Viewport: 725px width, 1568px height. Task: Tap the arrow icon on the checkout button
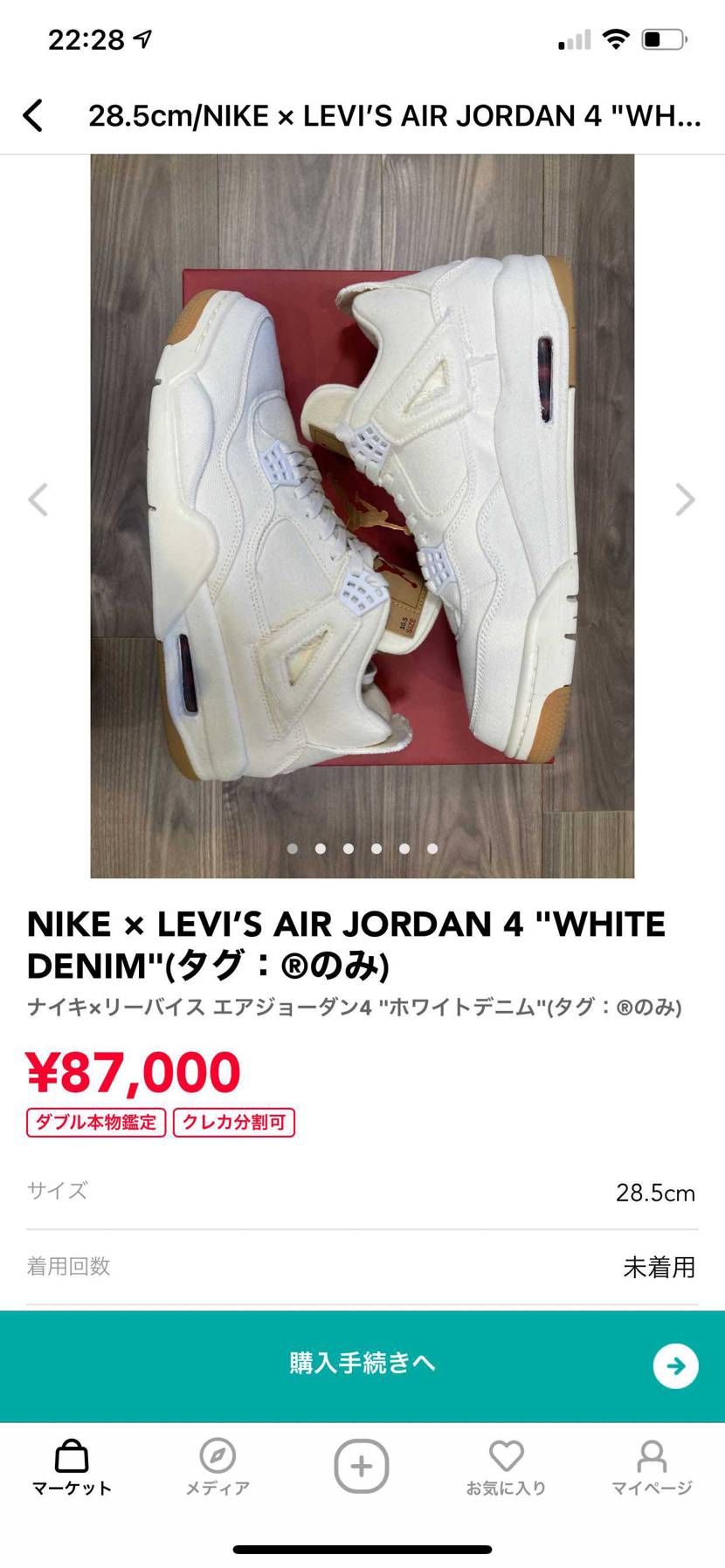pyautogui.click(x=673, y=1365)
